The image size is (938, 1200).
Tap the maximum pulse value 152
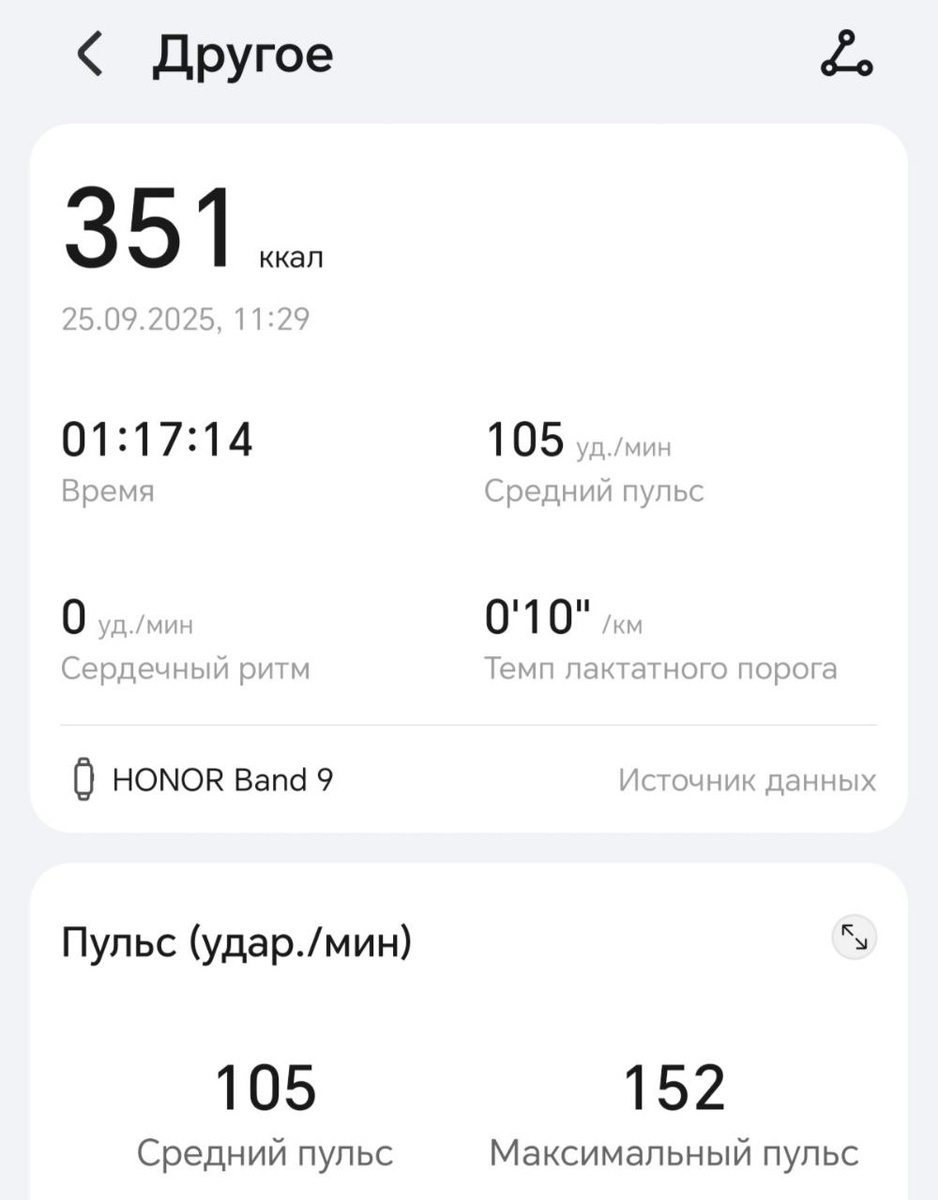[x=674, y=1085]
